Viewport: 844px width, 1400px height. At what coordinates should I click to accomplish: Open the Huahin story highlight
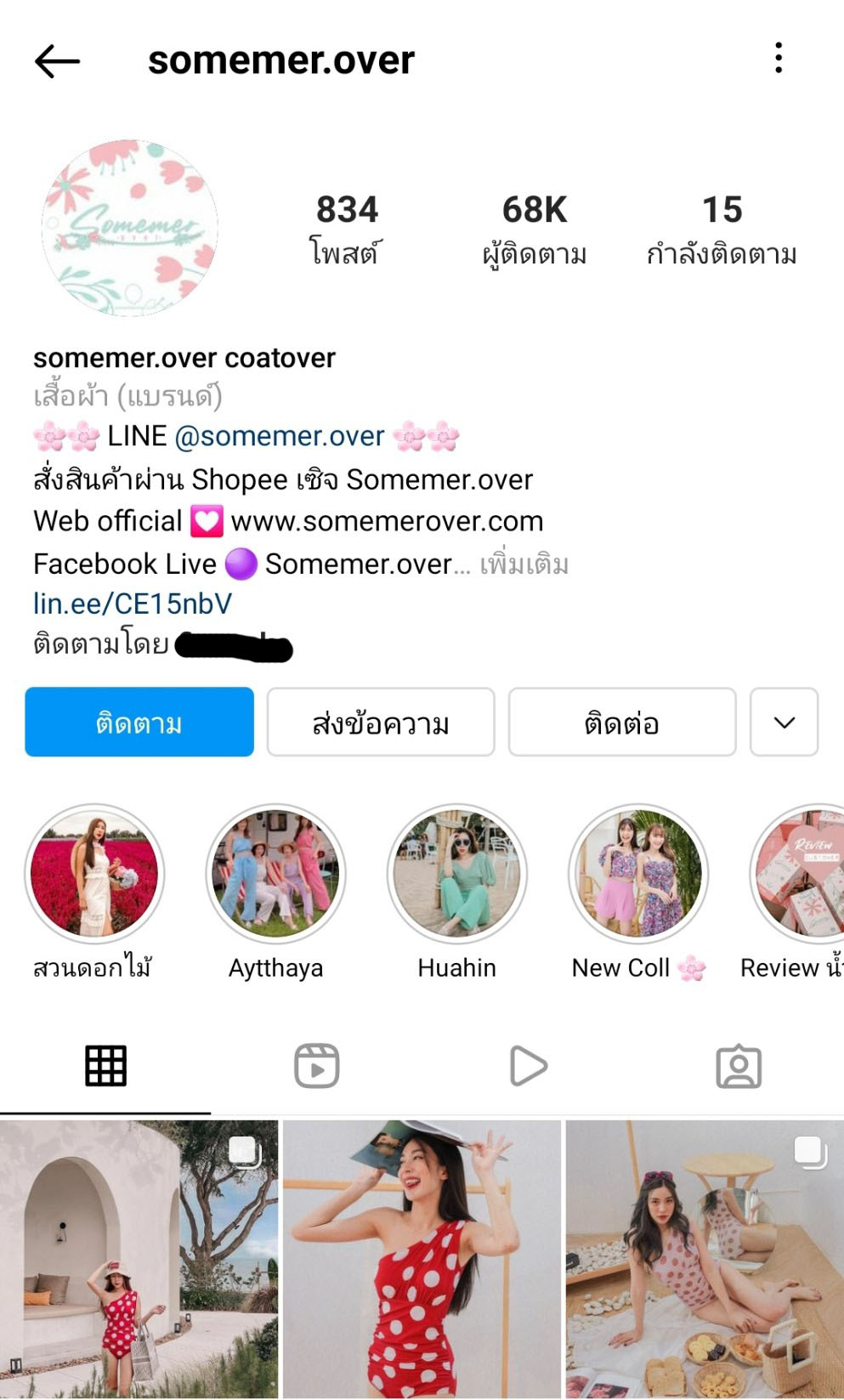click(456, 875)
